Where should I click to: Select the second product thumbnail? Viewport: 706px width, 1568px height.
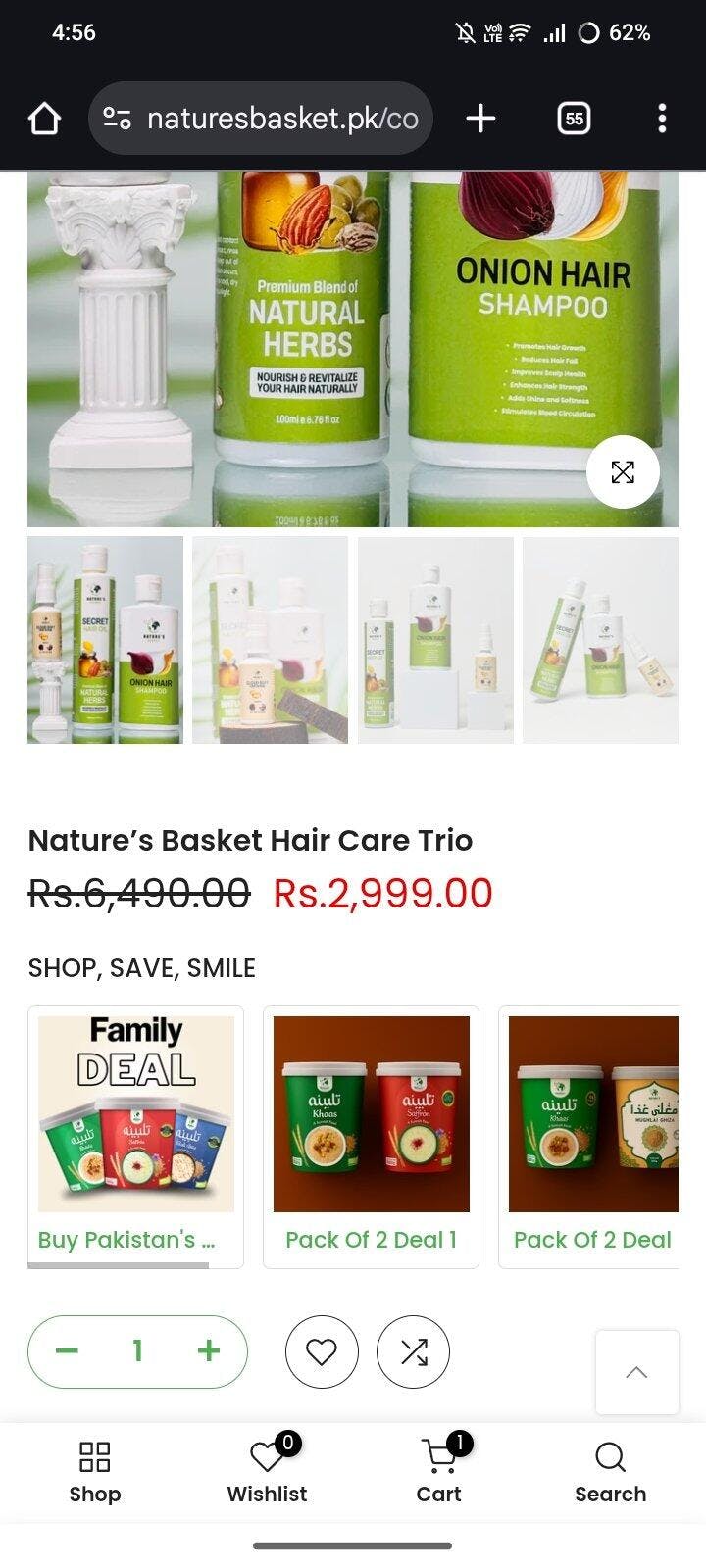click(x=270, y=640)
